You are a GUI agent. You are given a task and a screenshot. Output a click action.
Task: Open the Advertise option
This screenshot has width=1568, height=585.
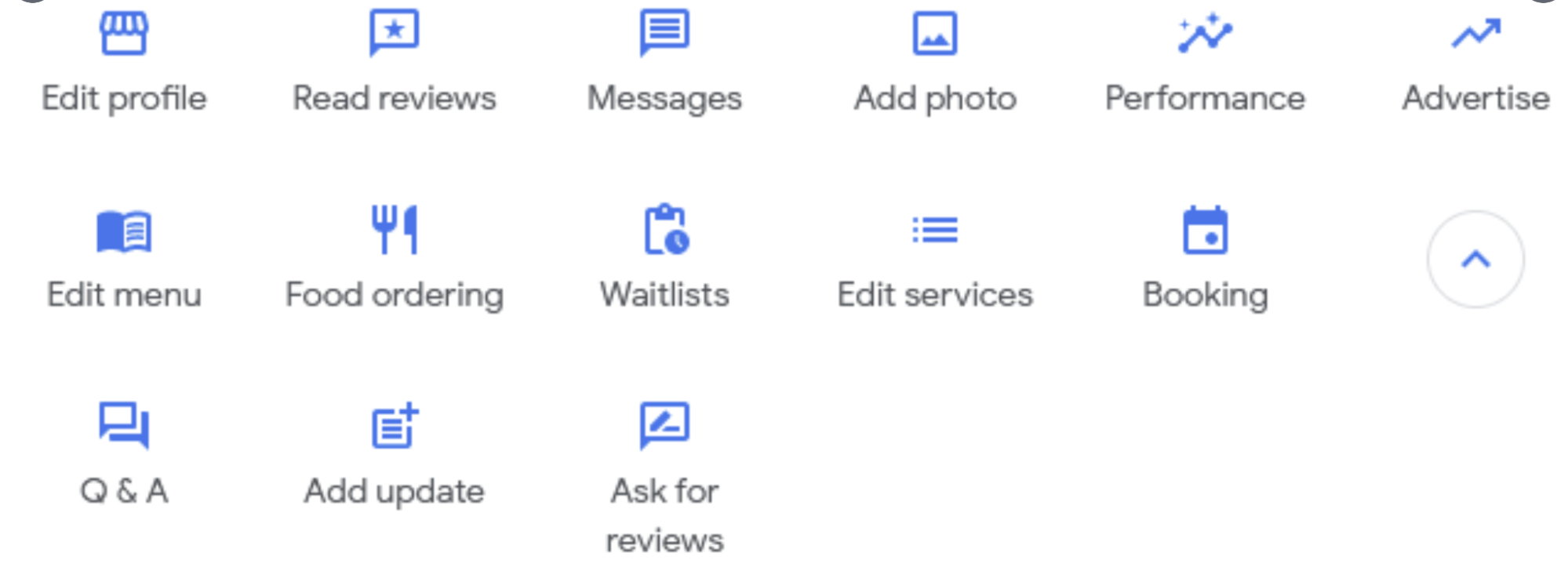[1475, 64]
